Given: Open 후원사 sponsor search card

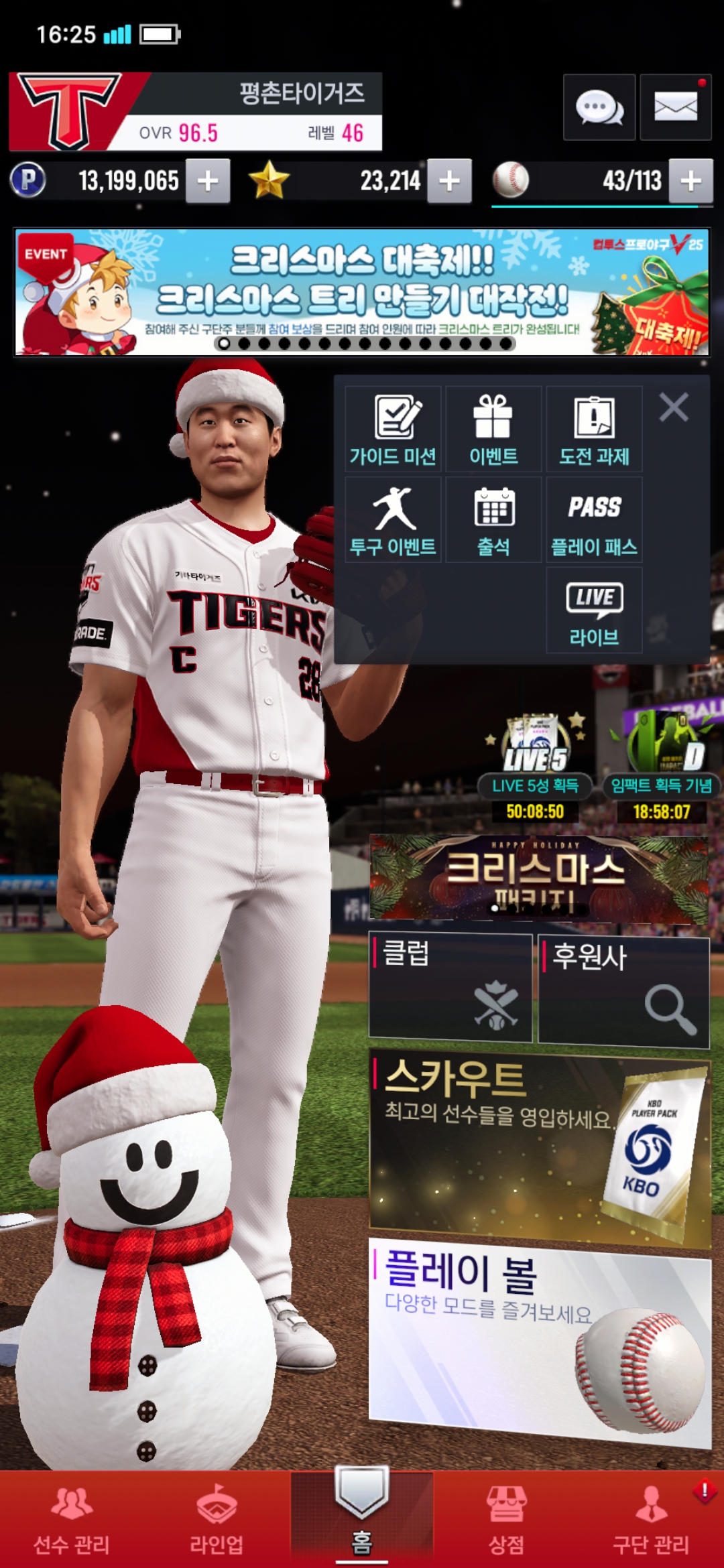Looking at the screenshot, I should click(623, 990).
